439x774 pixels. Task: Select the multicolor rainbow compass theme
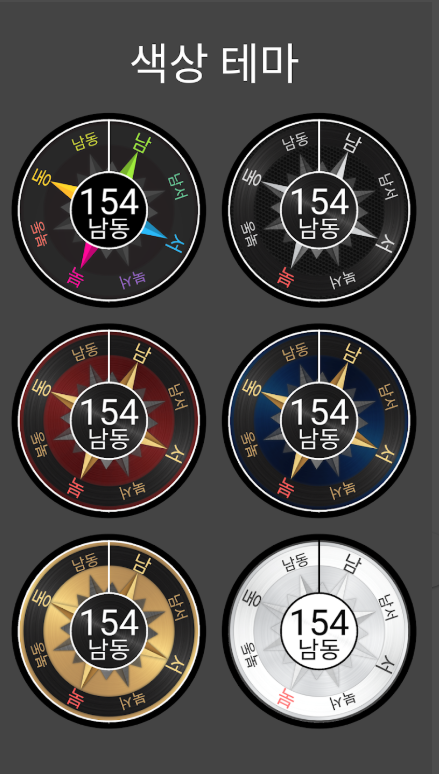109,210
